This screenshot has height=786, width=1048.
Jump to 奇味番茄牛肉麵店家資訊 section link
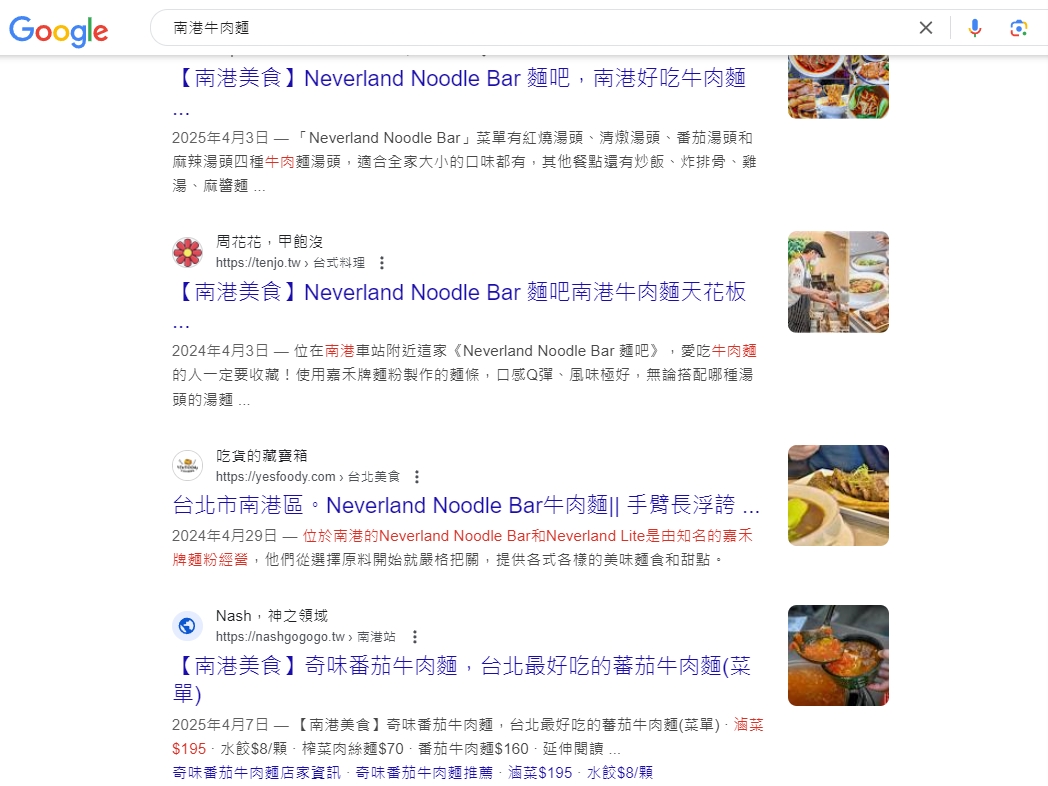[x=258, y=773]
